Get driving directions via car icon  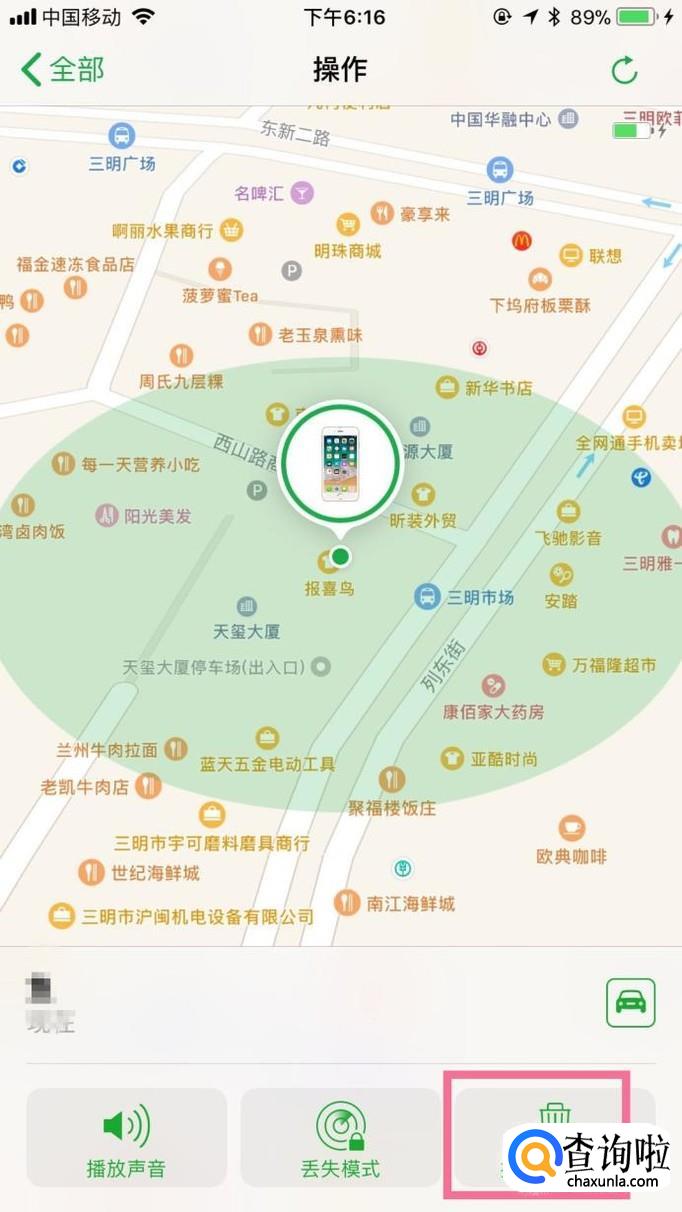(630, 1002)
